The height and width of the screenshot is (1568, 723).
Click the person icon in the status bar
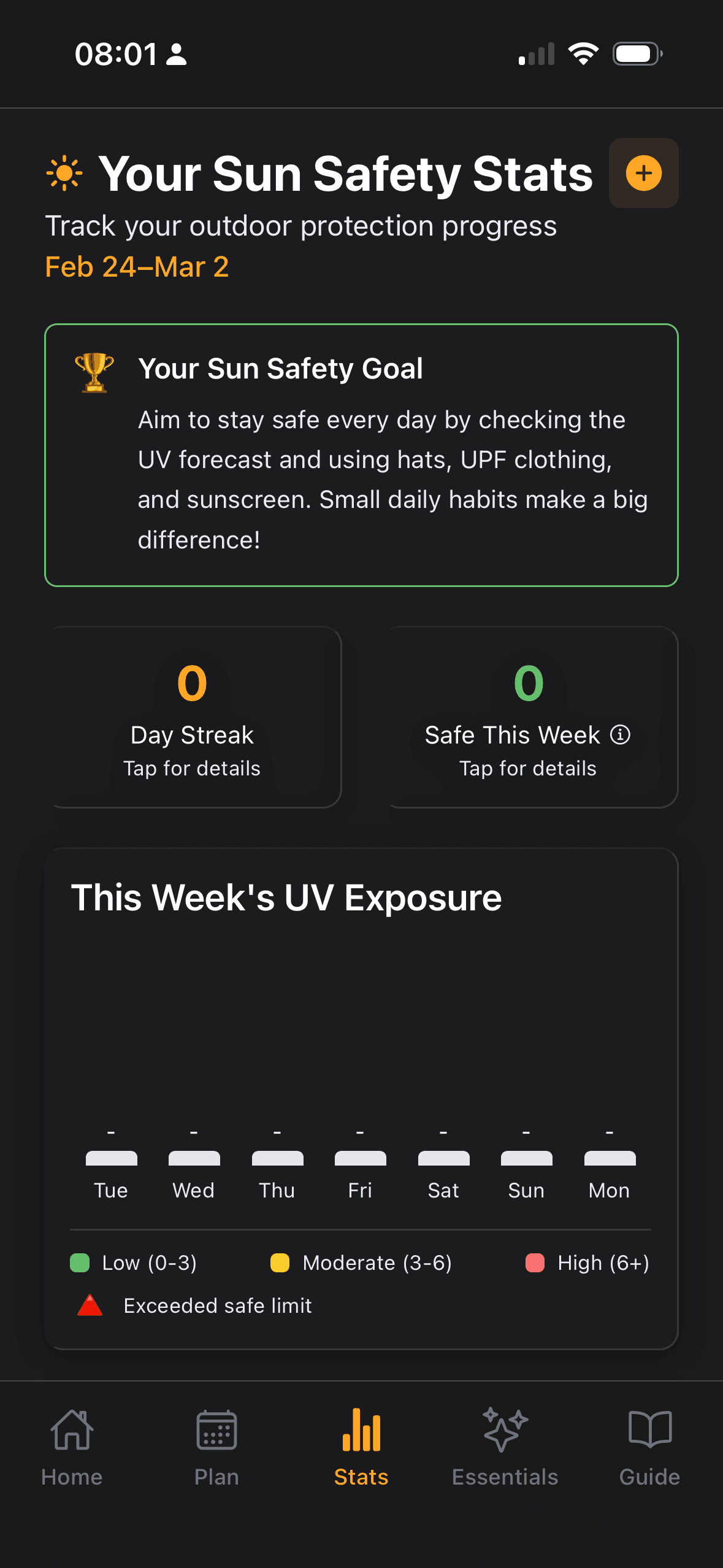pyautogui.click(x=177, y=55)
